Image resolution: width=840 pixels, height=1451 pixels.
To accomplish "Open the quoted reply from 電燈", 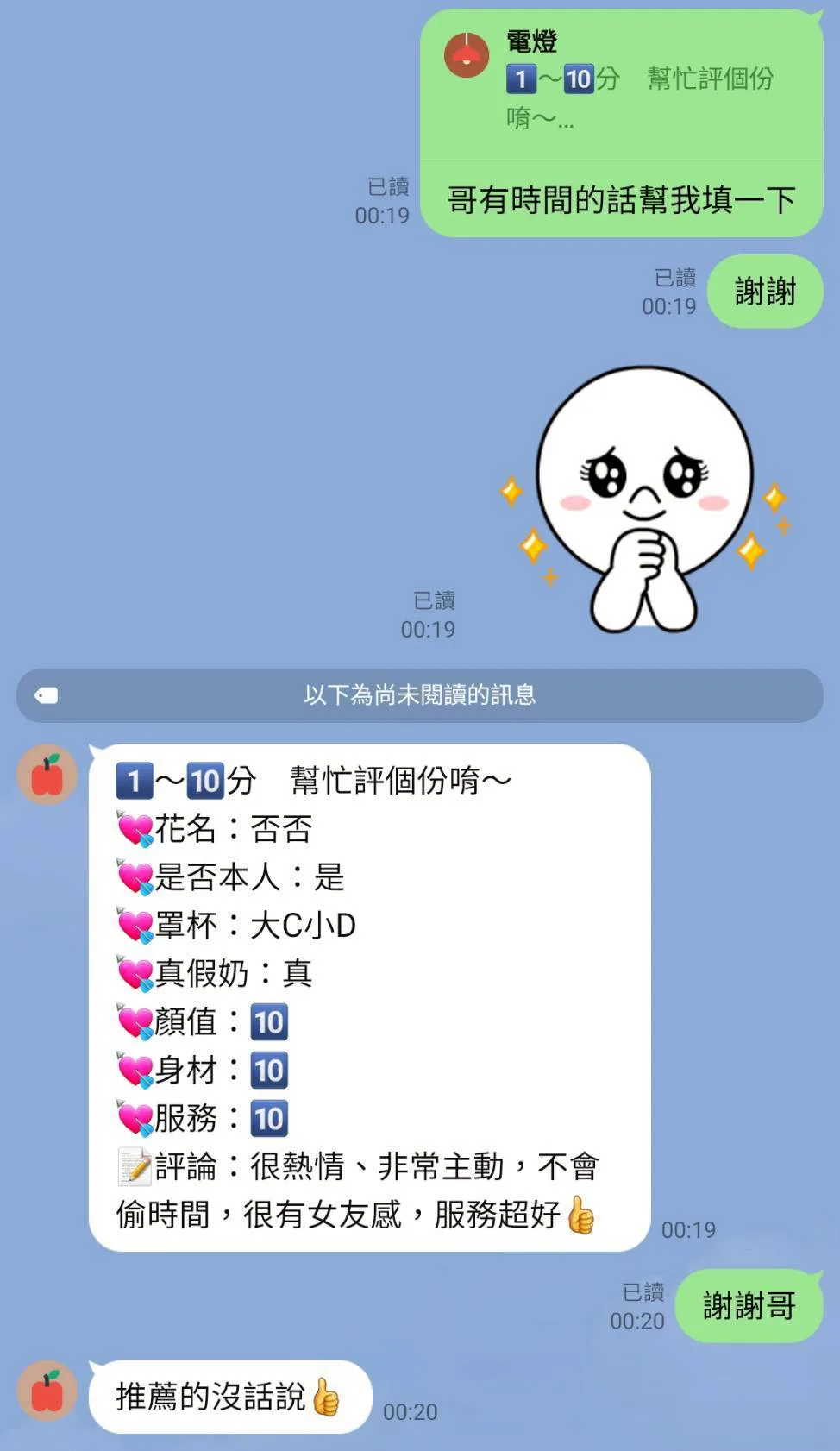I will coord(621,85).
